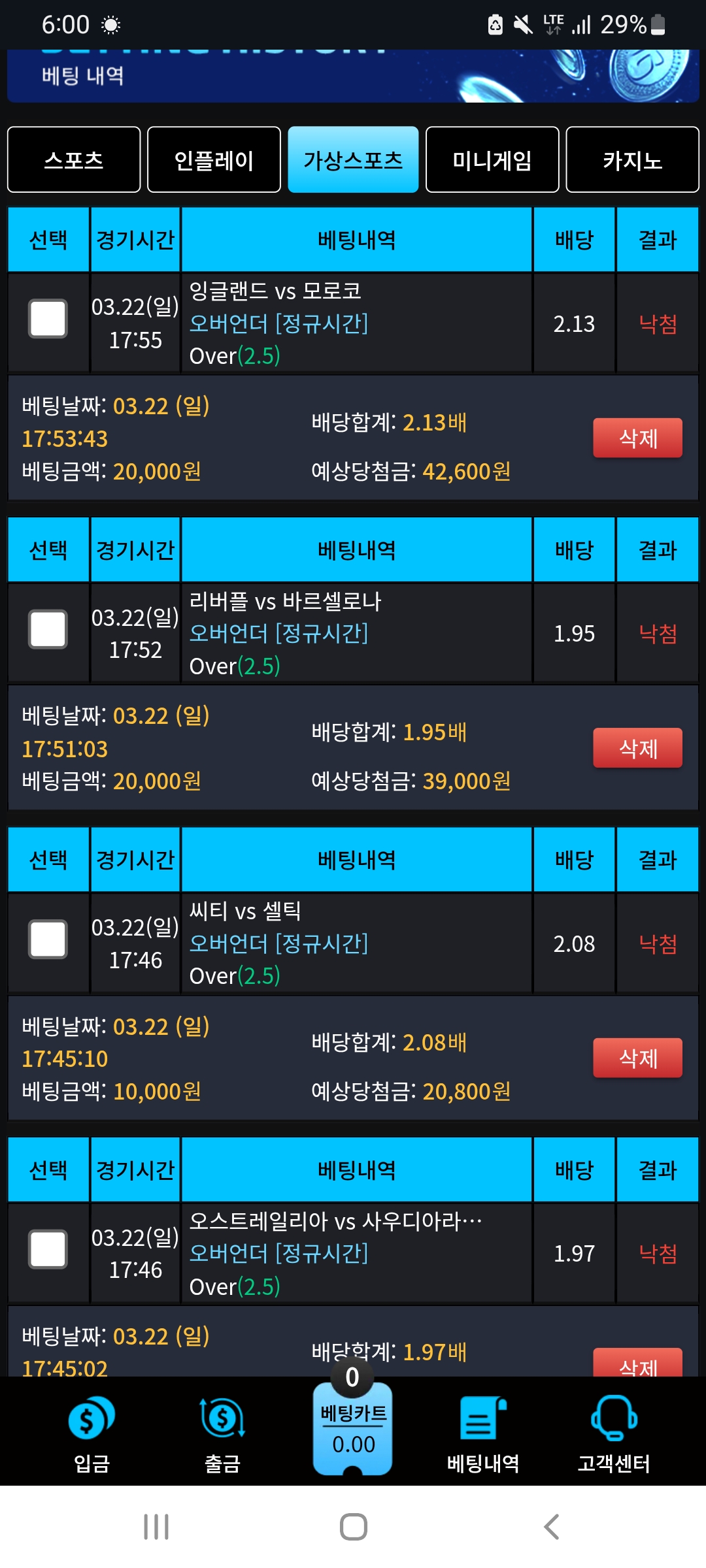This screenshot has width=706, height=1568.
Task: Switch to the 인플레이 tab
Action: tap(214, 160)
